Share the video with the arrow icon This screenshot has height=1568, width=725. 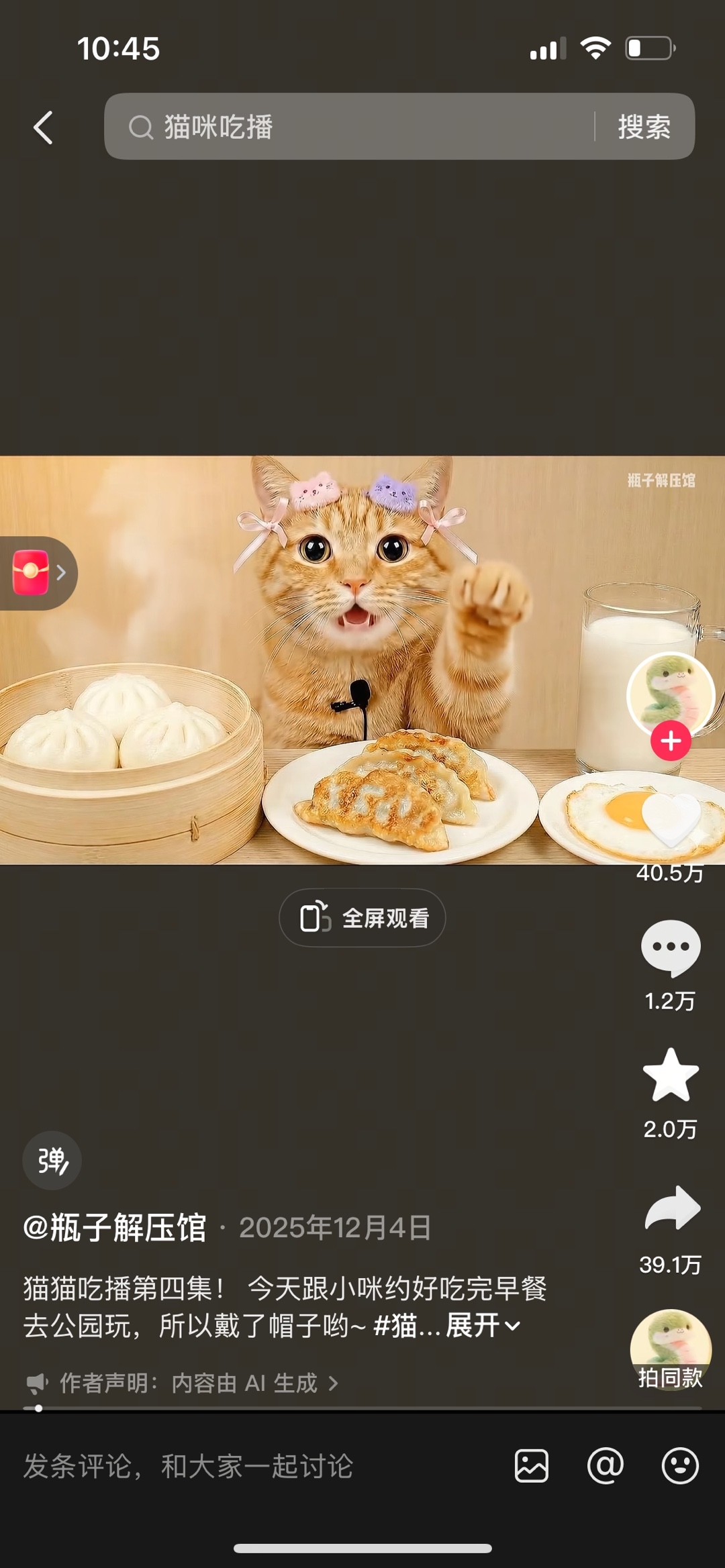(x=672, y=1208)
